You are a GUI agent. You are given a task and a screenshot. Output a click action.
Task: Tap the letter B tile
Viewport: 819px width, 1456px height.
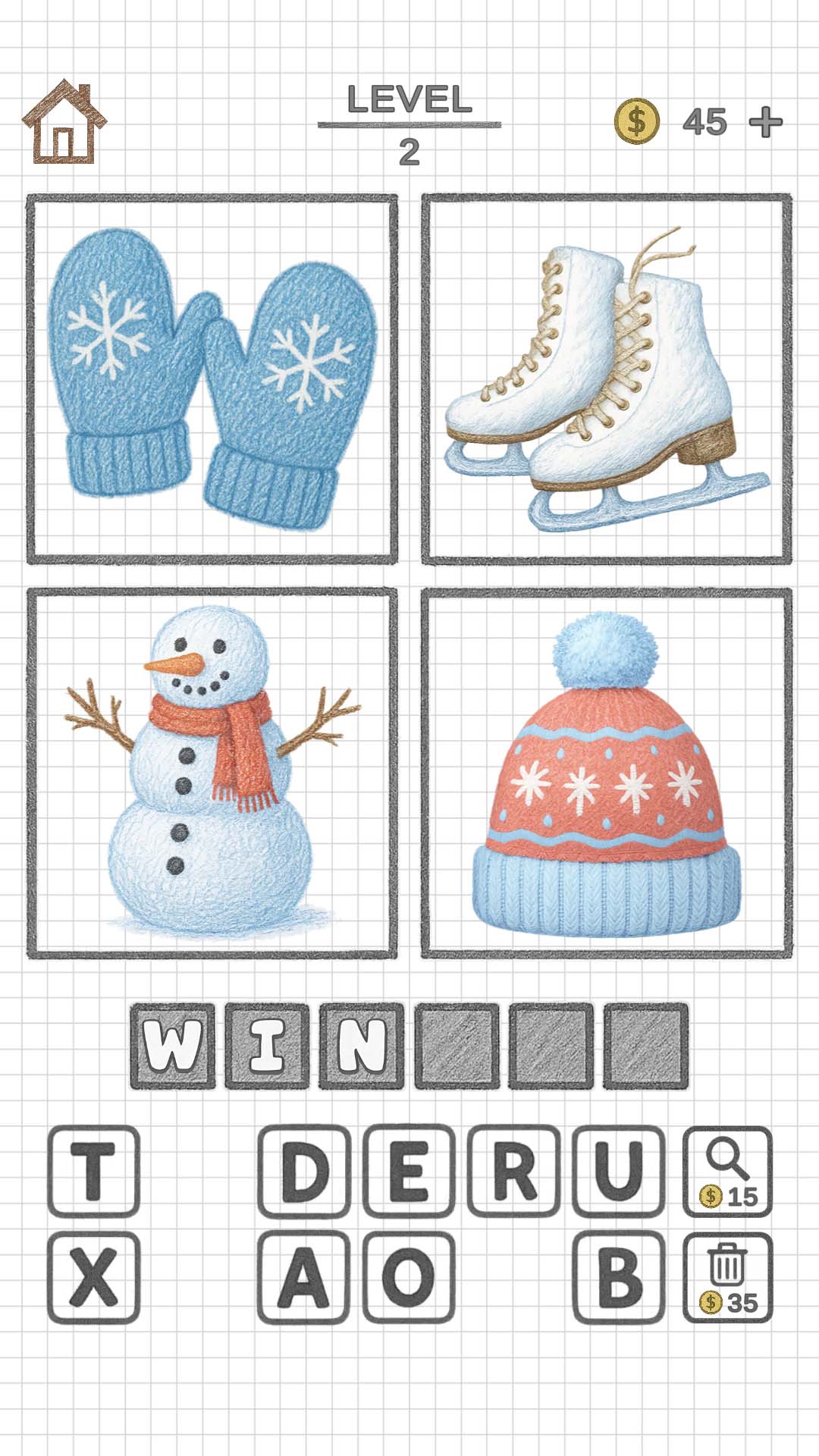tap(618, 1277)
